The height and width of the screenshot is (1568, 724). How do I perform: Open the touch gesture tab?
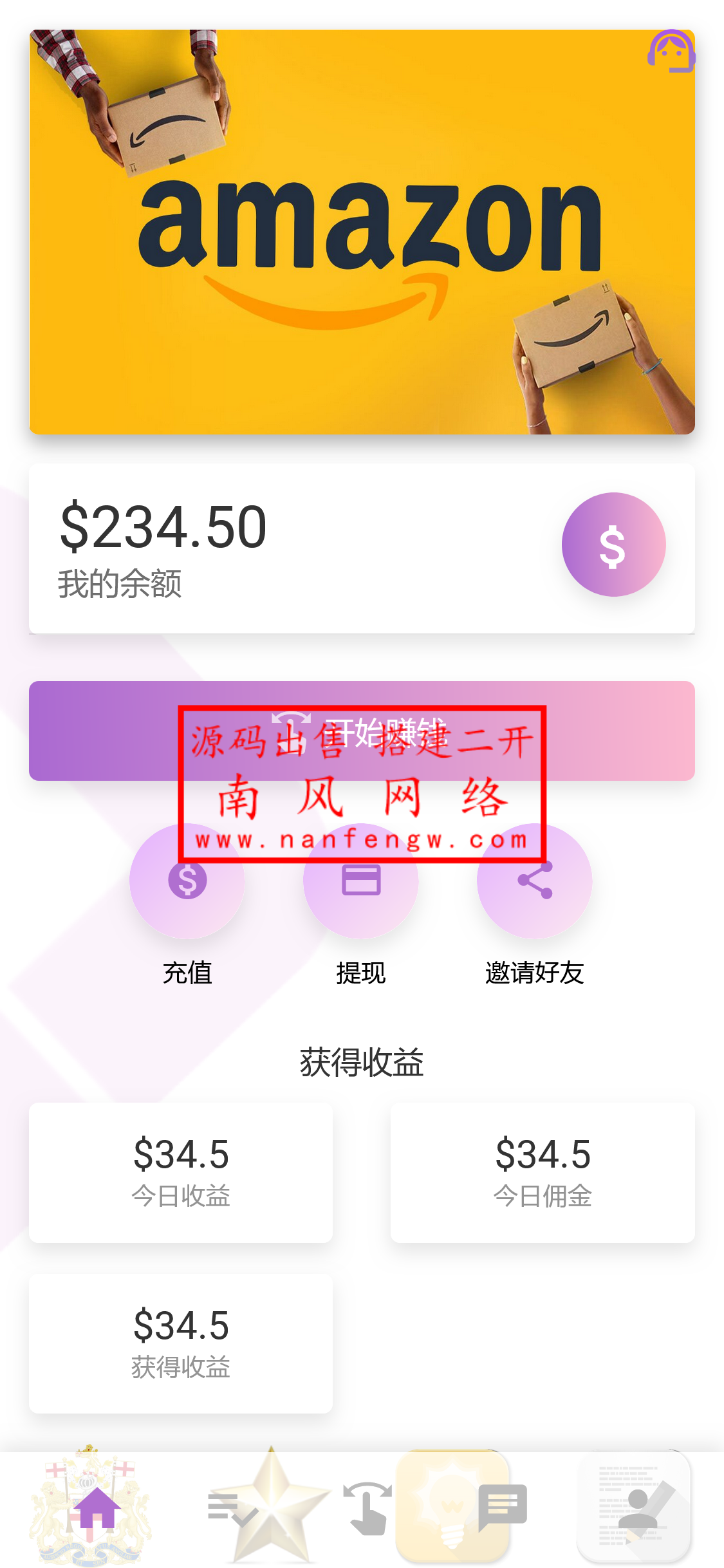[x=367, y=1507]
